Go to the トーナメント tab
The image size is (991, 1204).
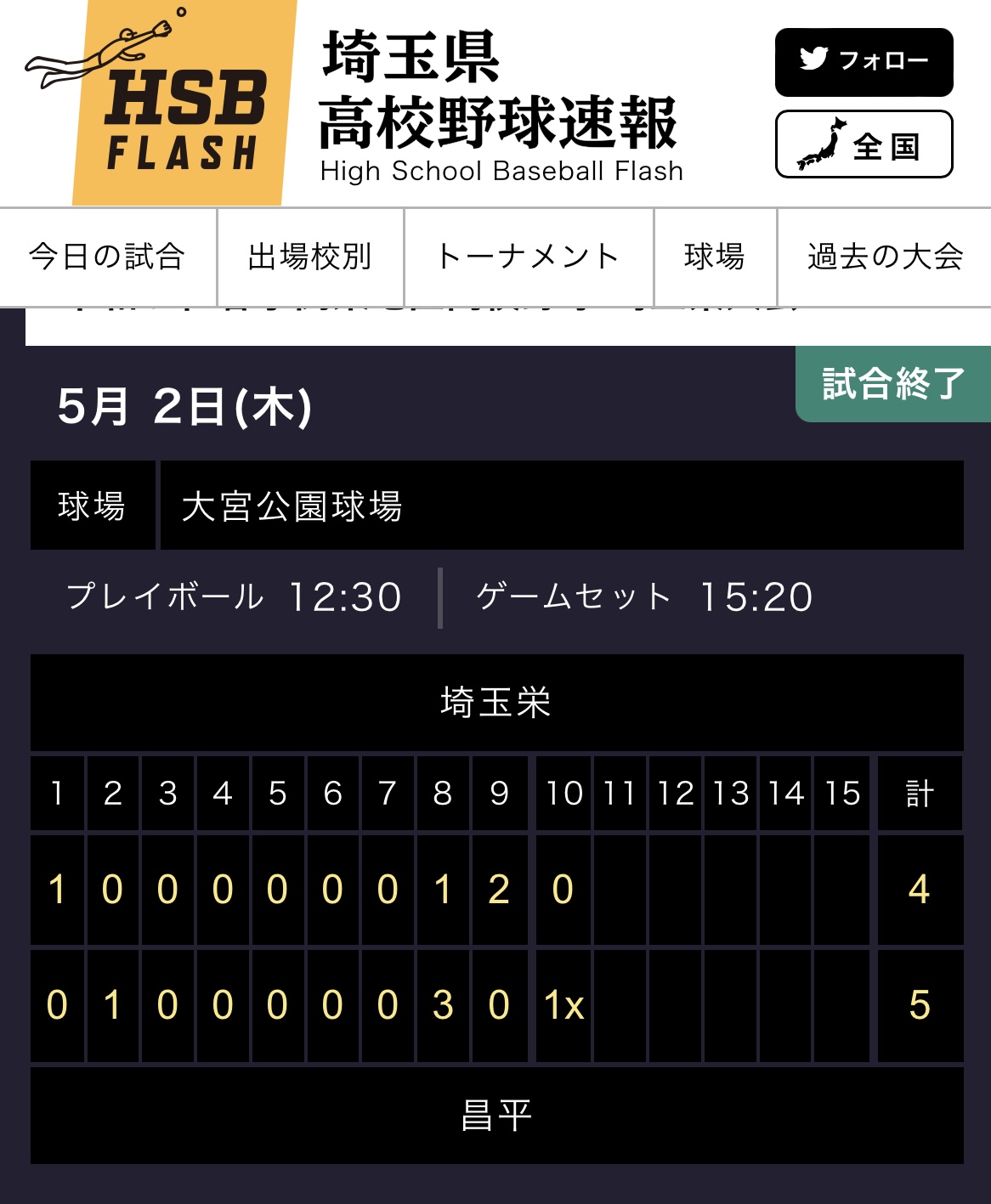tap(528, 257)
